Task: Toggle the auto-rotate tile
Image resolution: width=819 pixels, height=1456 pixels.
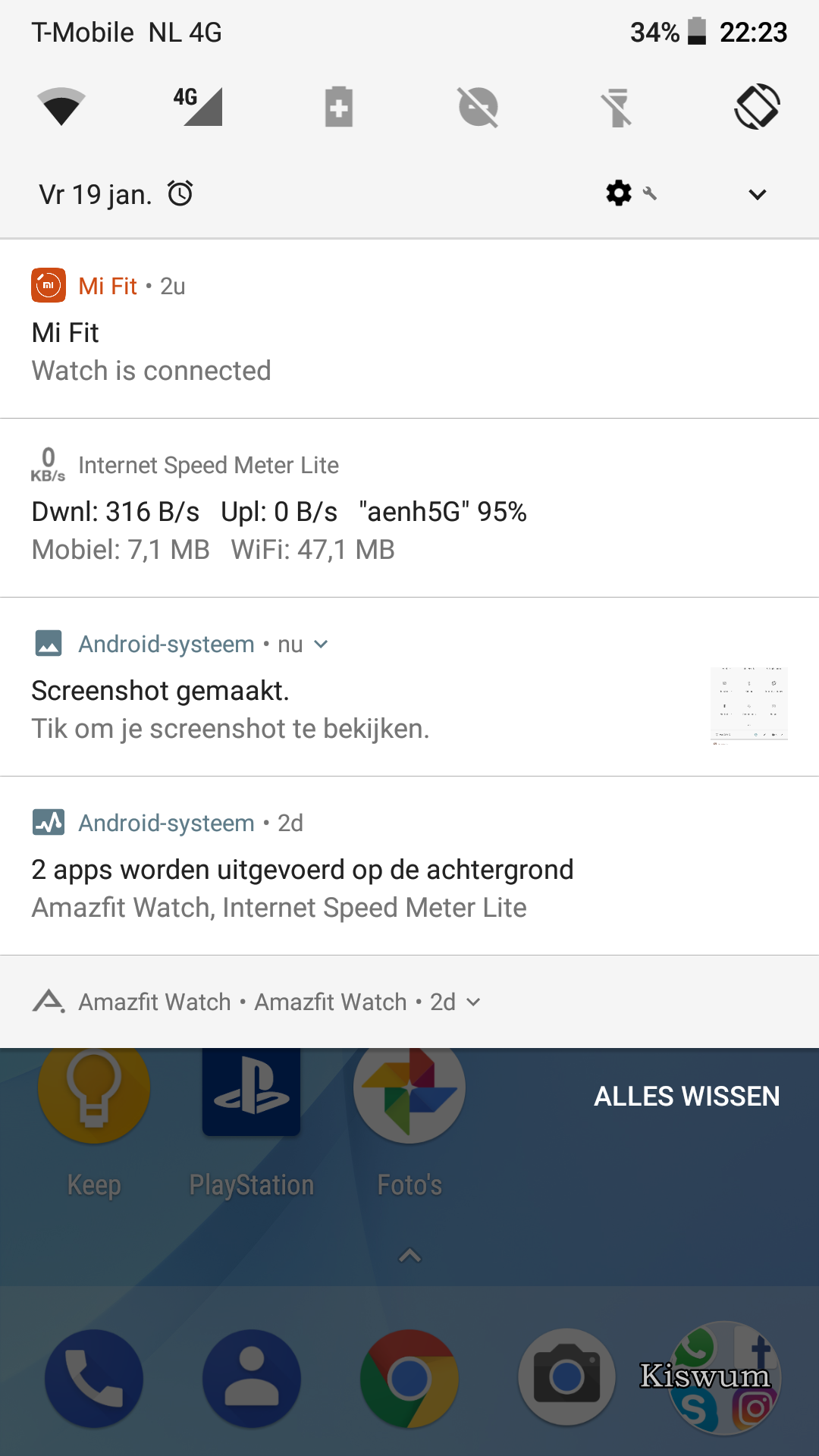Action: (x=757, y=107)
